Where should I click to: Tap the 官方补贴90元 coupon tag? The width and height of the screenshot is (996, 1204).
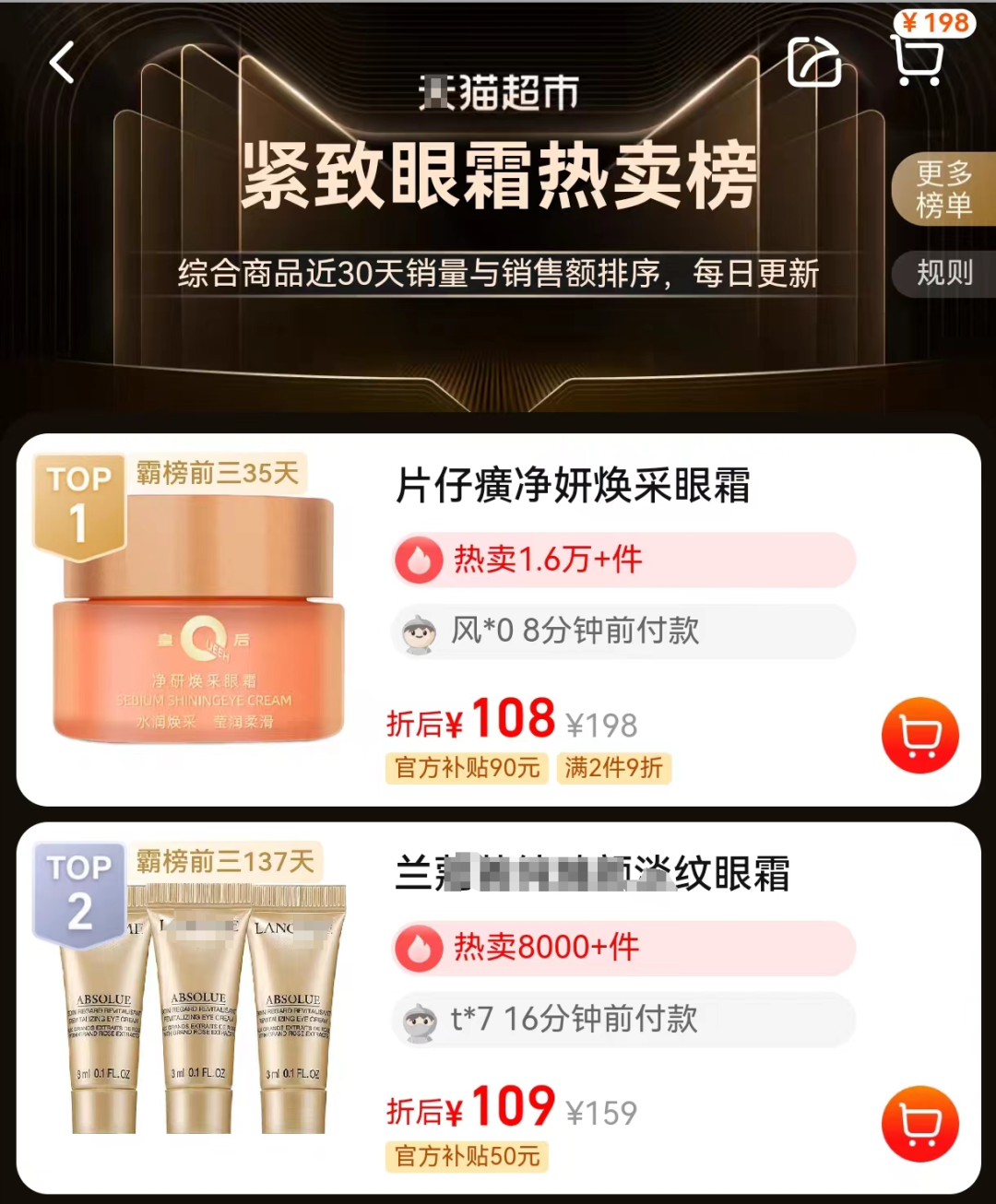pyautogui.click(x=466, y=769)
